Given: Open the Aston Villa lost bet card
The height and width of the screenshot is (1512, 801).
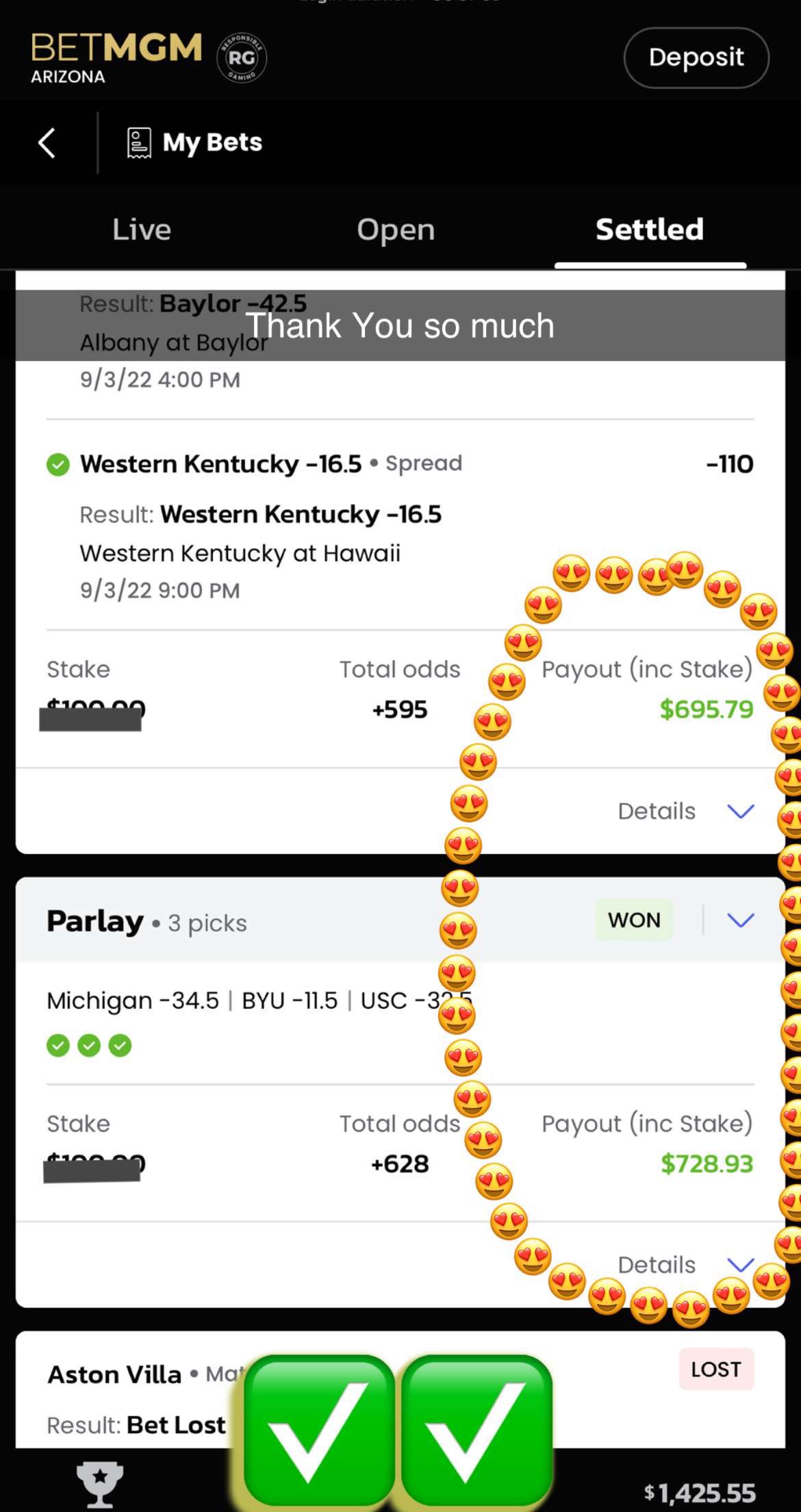Looking at the screenshot, I should [400, 1390].
